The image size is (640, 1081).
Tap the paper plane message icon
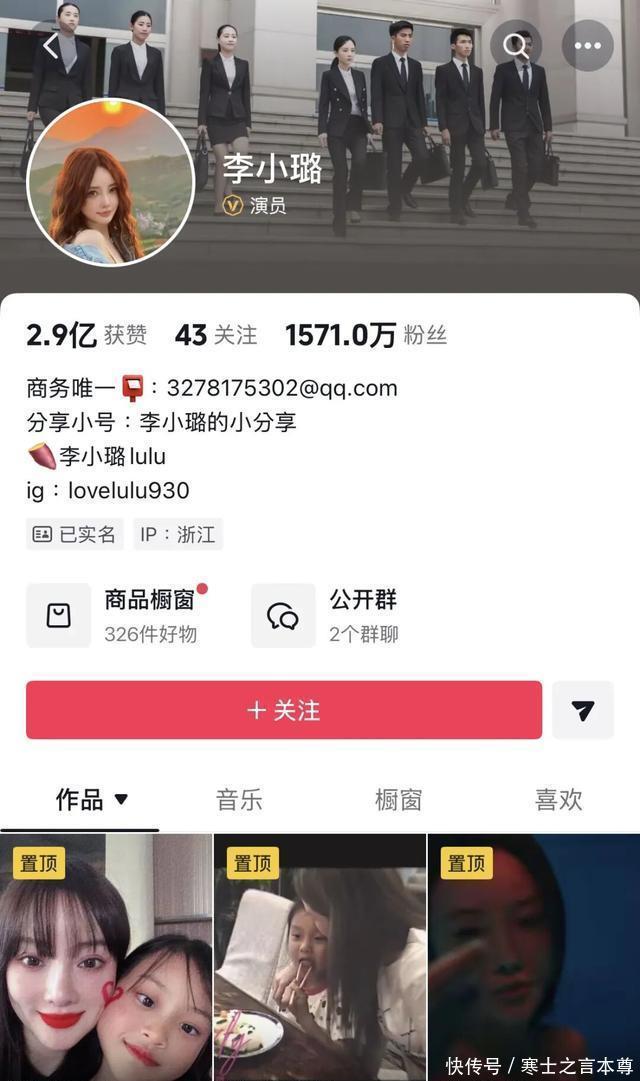pos(583,710)
